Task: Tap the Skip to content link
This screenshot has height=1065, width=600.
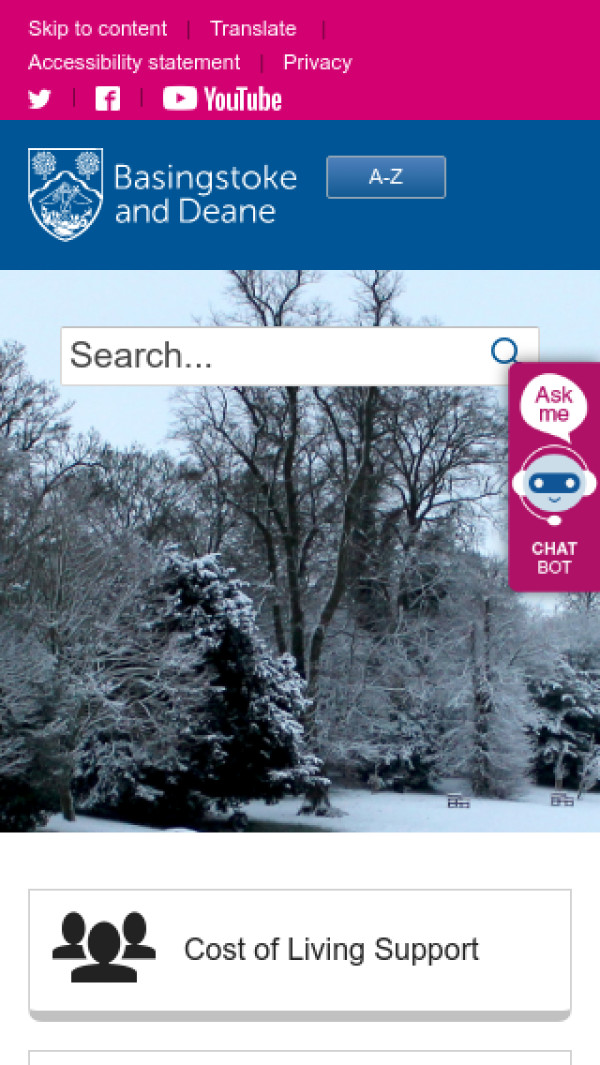Action: pos(98,29)
